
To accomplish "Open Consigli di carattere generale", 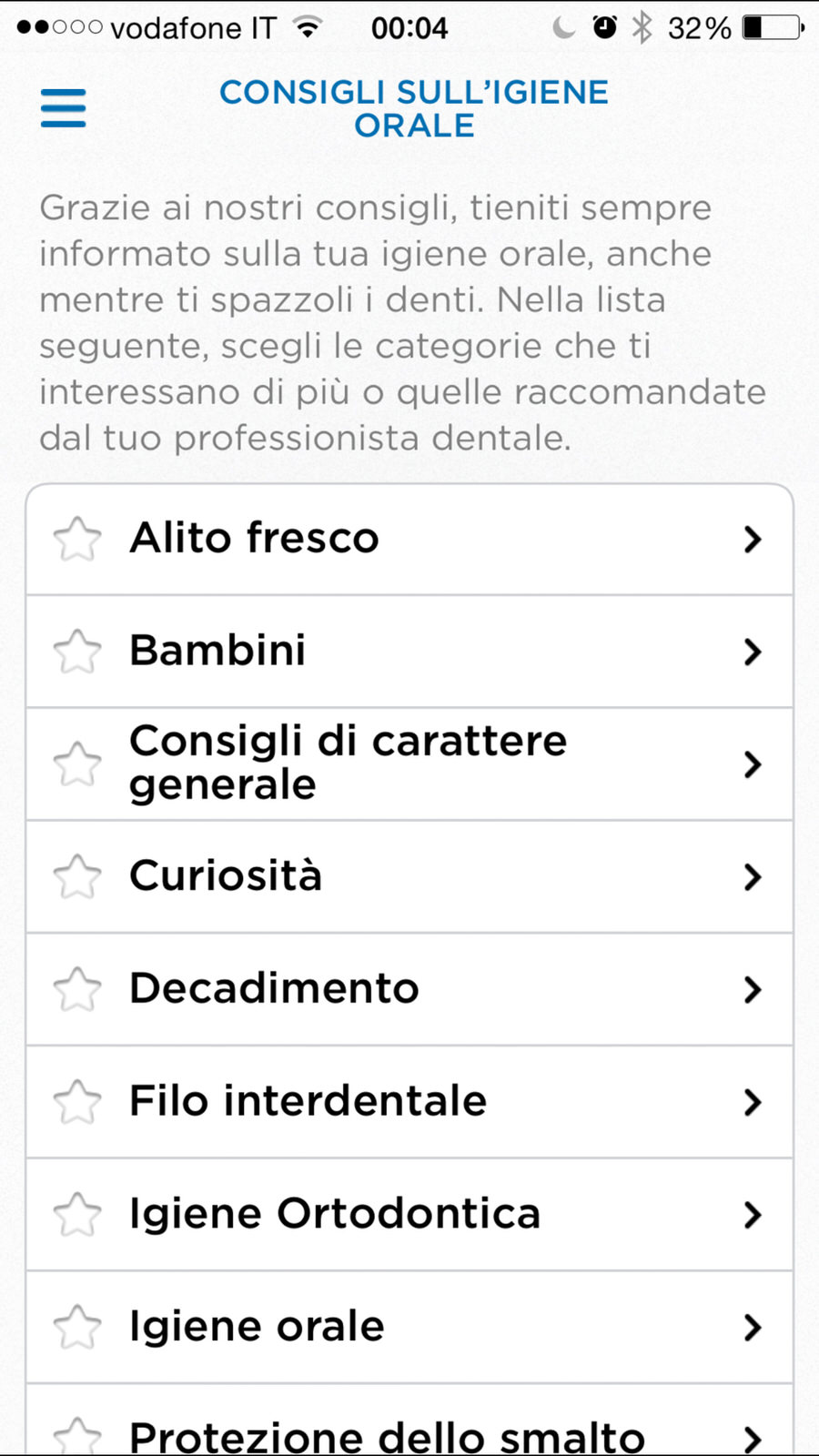I will [x=409, y=763].
